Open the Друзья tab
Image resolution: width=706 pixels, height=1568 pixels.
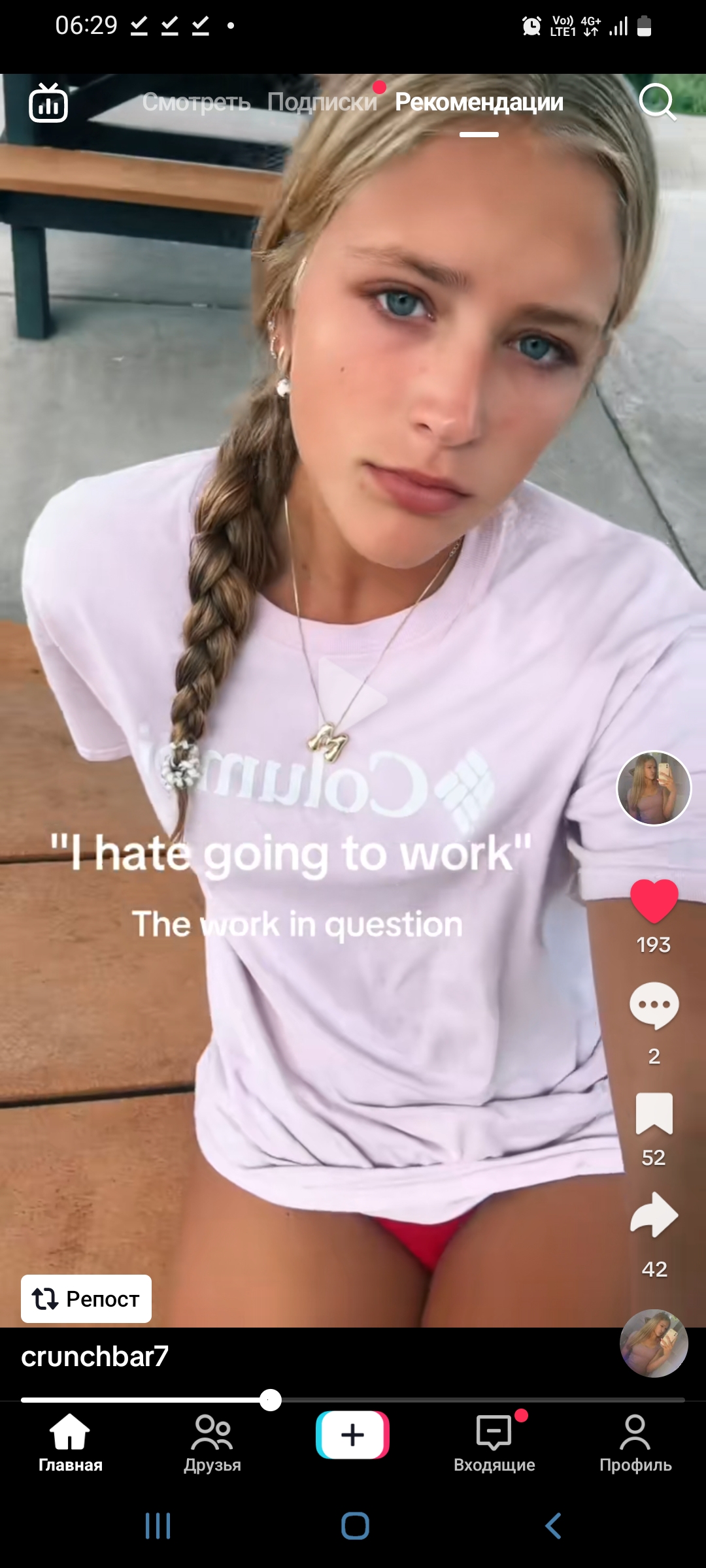pos(212,1444)
